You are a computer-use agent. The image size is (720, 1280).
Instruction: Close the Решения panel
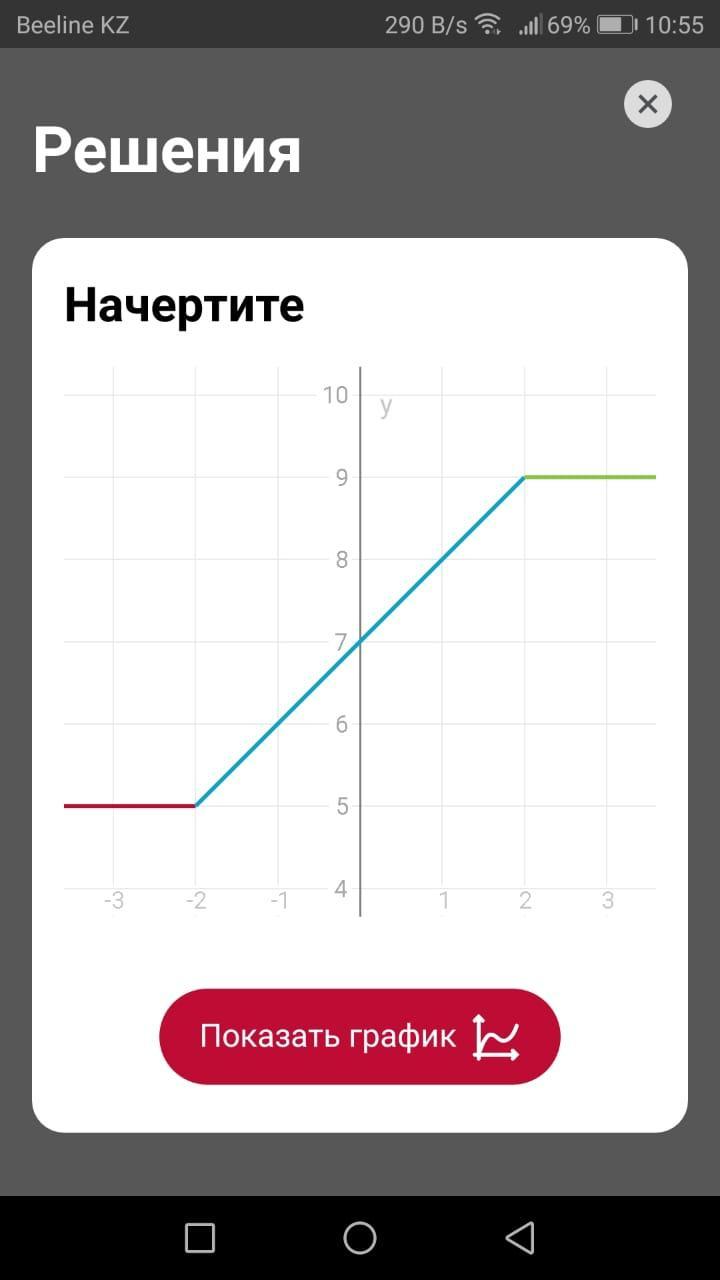[x=647, y=104]
